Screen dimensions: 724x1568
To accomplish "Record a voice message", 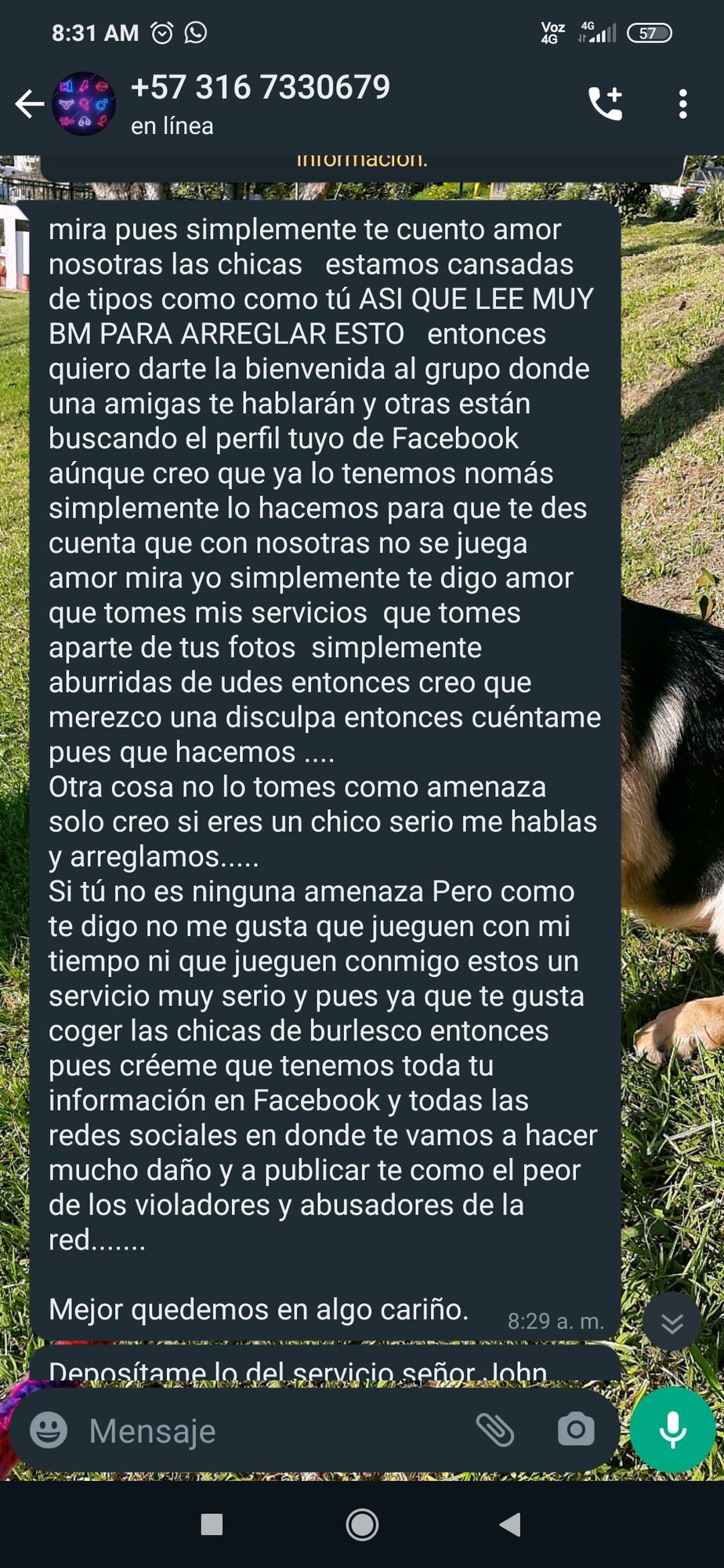I will 672,1430.
